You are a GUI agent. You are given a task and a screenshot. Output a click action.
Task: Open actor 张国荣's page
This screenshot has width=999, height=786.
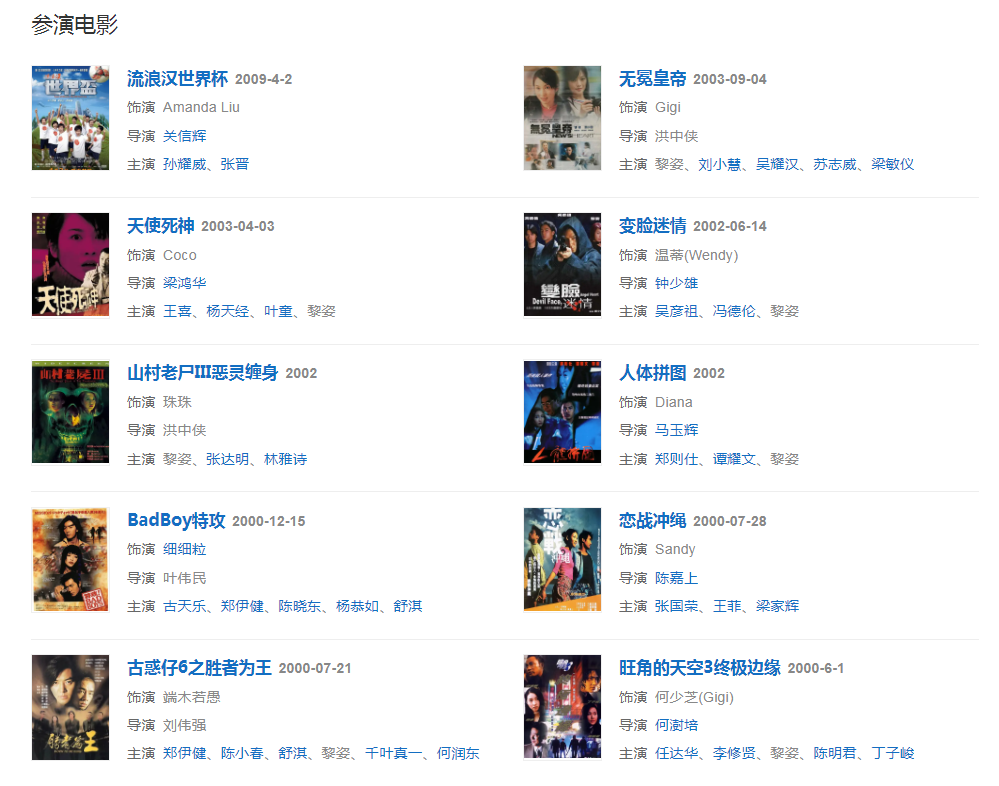[676, 606]
